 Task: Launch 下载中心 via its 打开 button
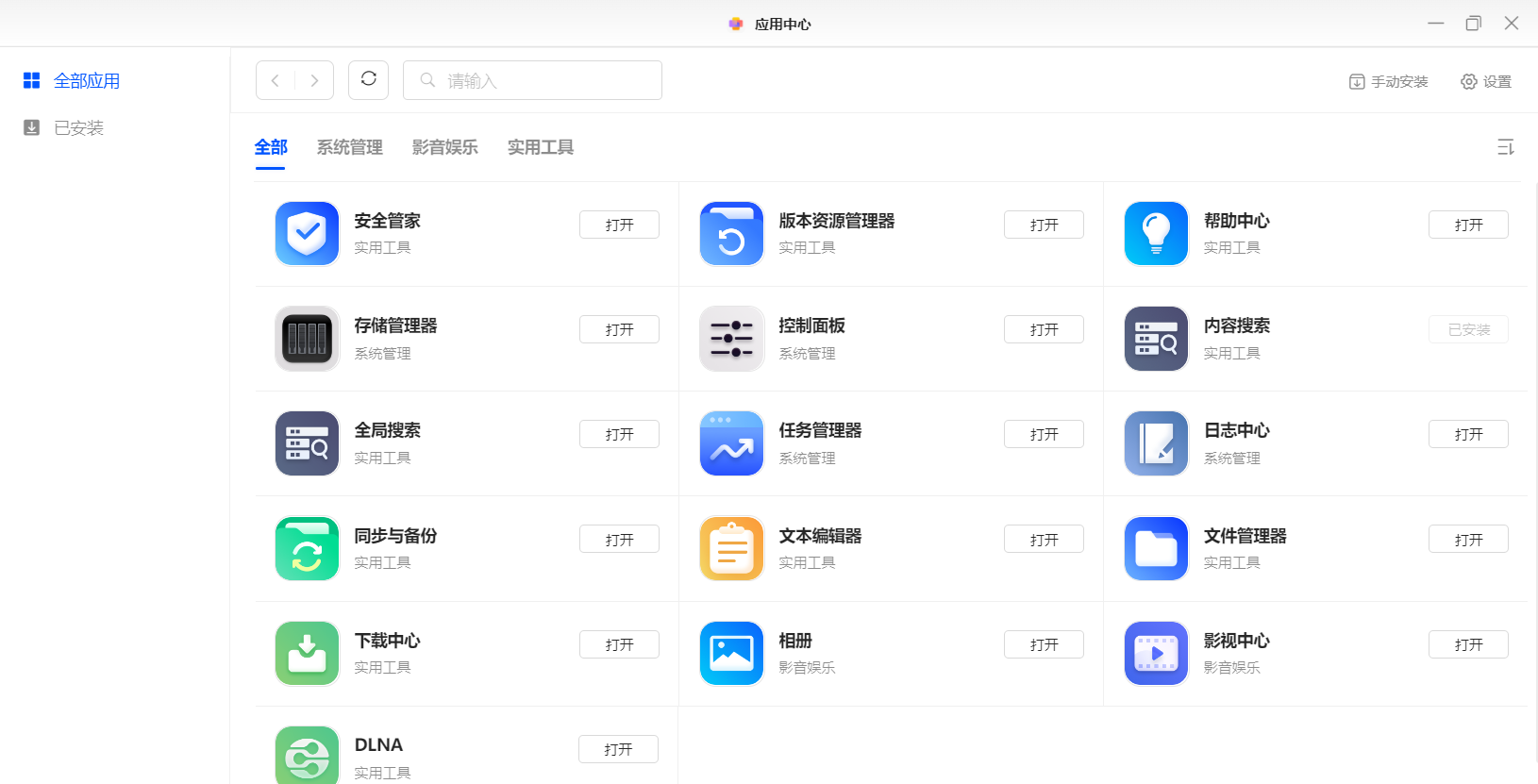point(619,644)
